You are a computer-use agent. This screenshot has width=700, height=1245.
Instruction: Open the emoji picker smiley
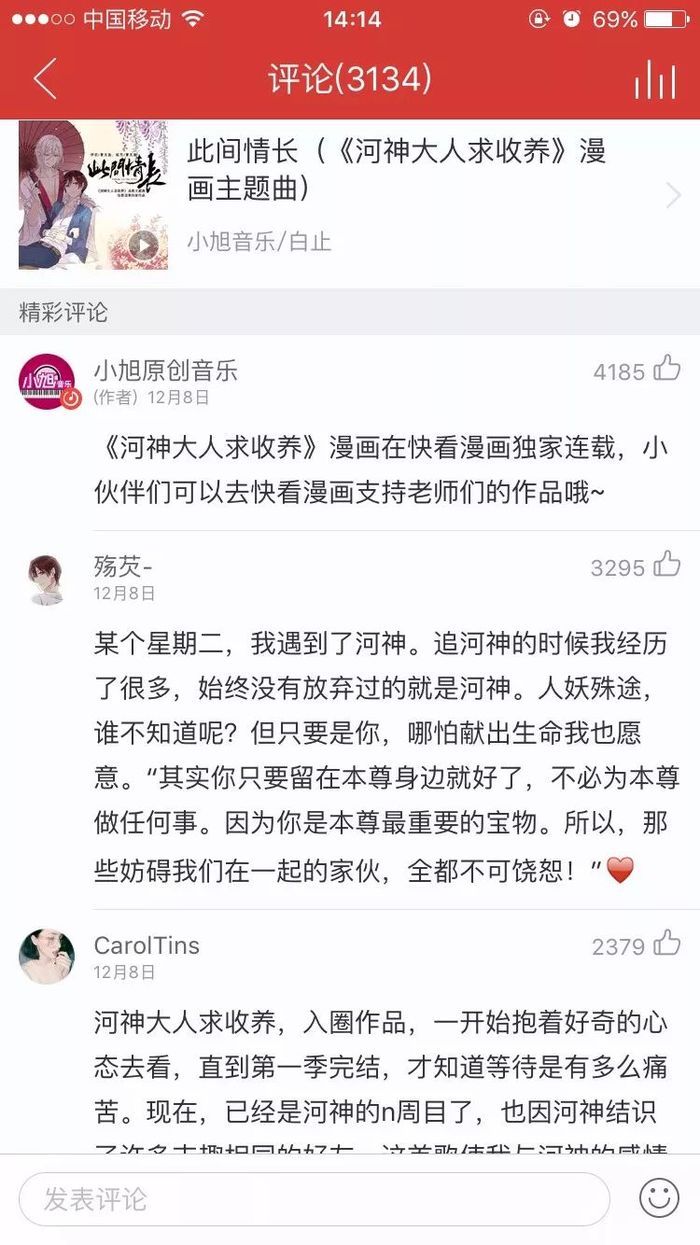point(659,1198)
